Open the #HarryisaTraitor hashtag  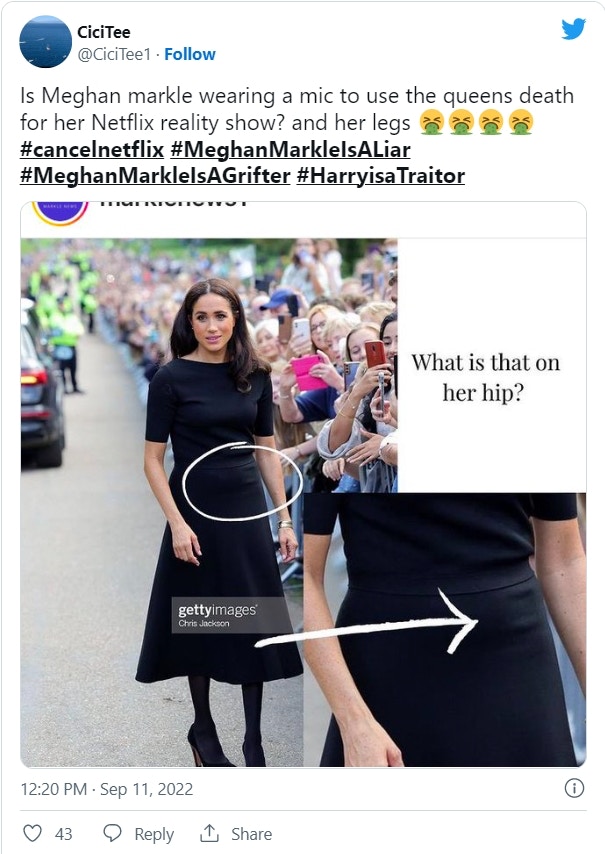(380, 176)
